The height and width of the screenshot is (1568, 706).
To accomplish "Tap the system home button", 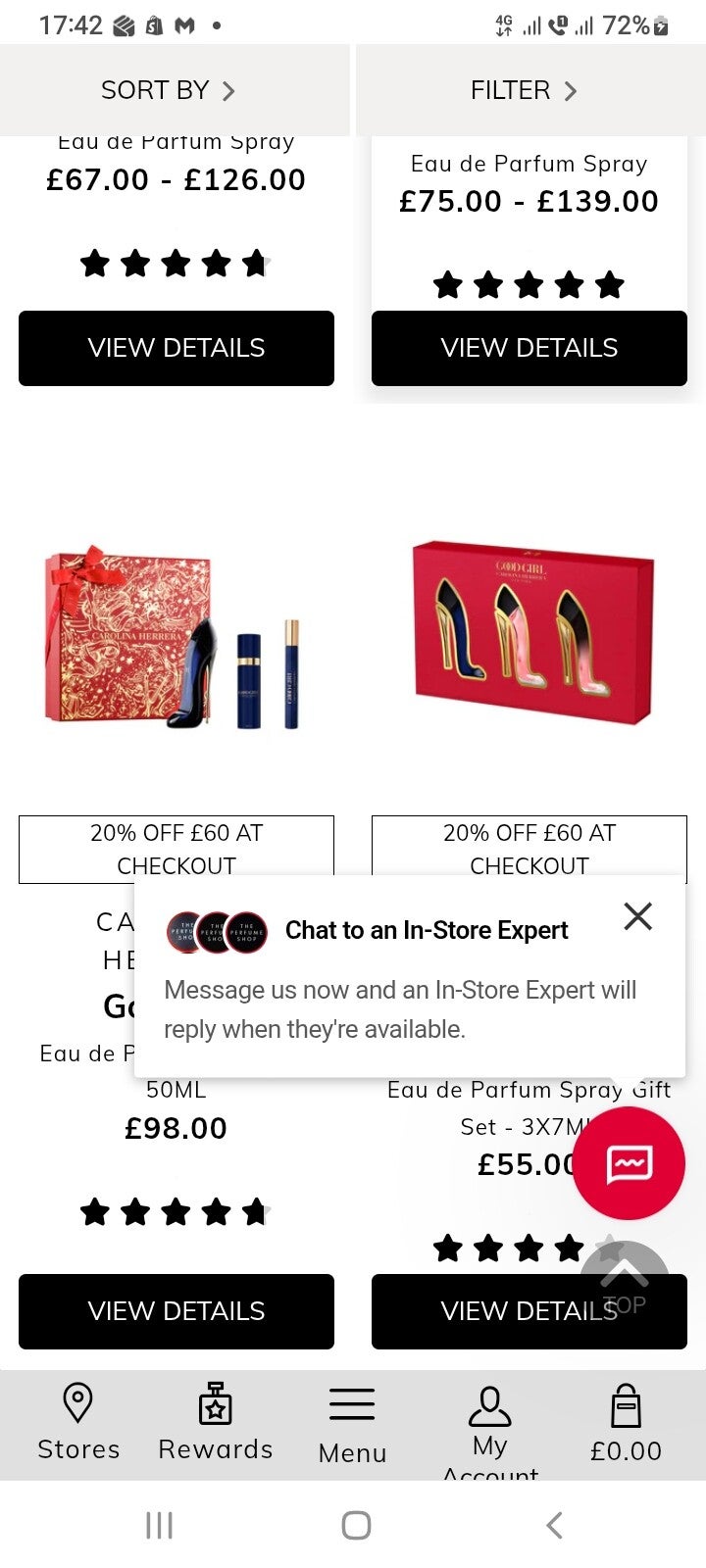I will coord(356,1525).
